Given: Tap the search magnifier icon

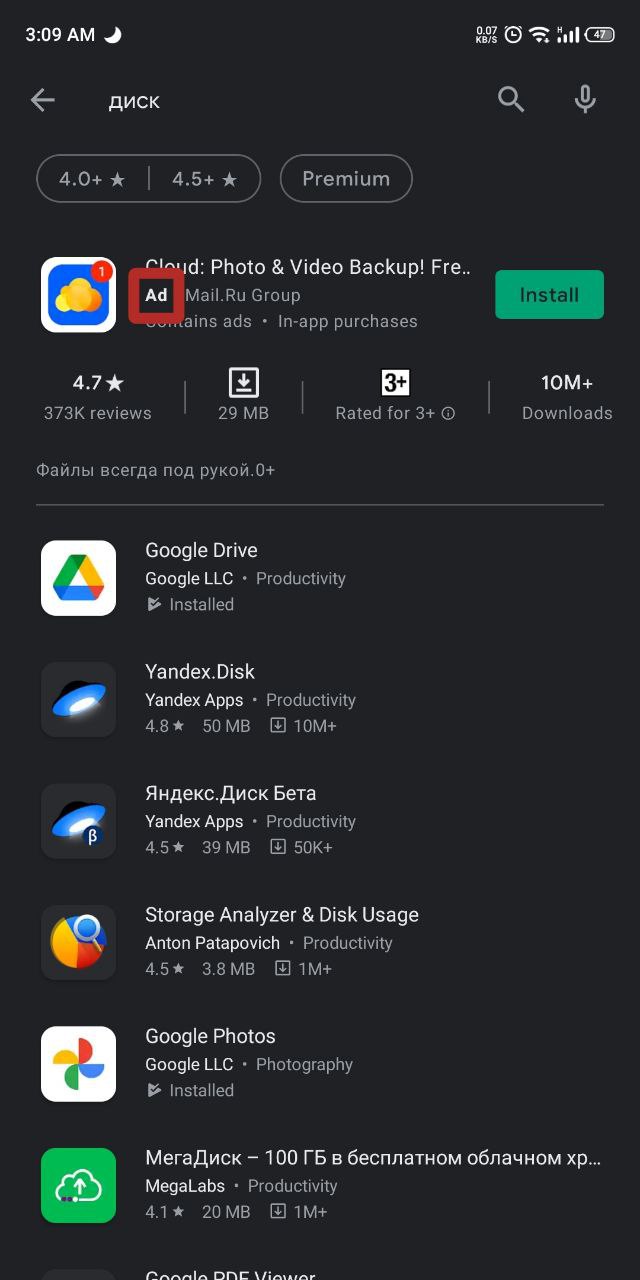Looking at the screenshot, I should (511, 100).
